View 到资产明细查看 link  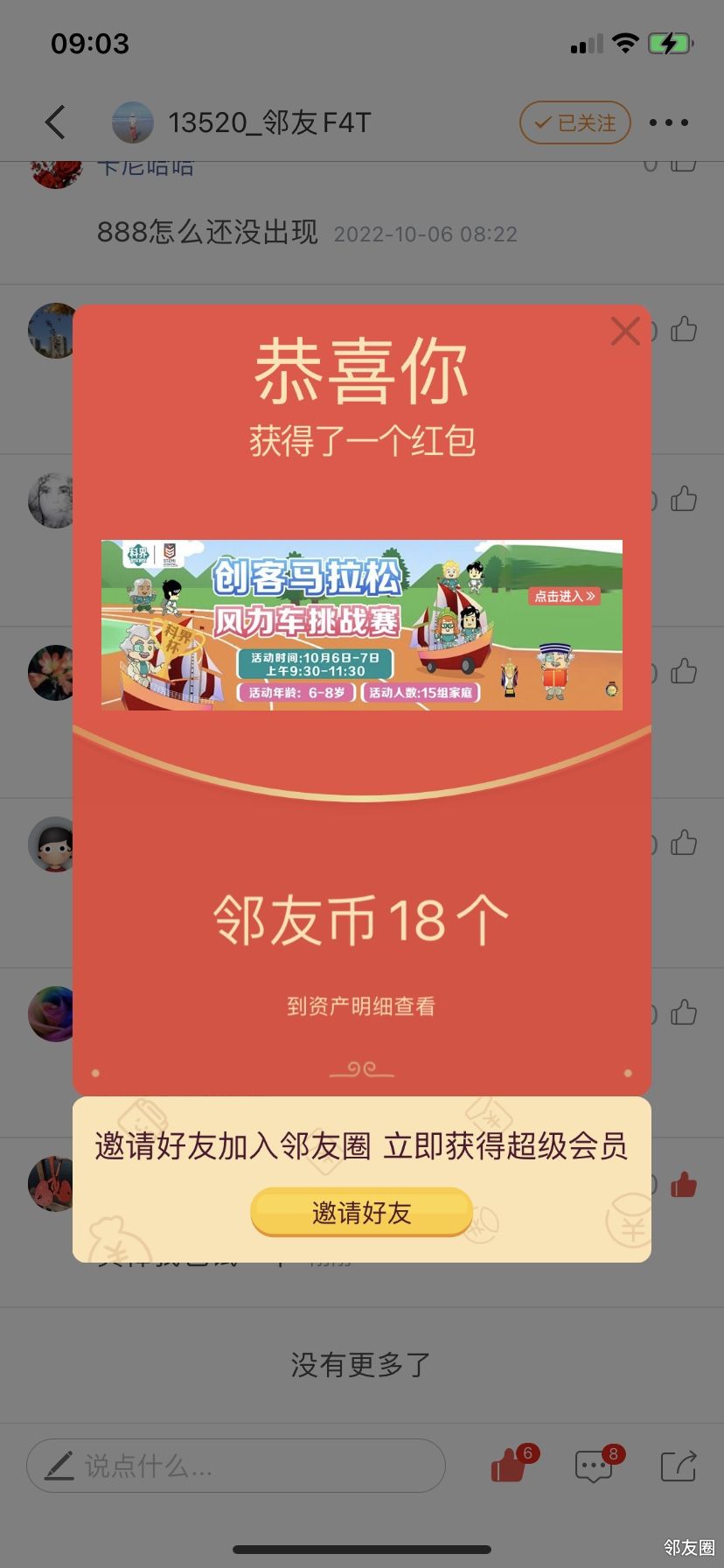361,1006
